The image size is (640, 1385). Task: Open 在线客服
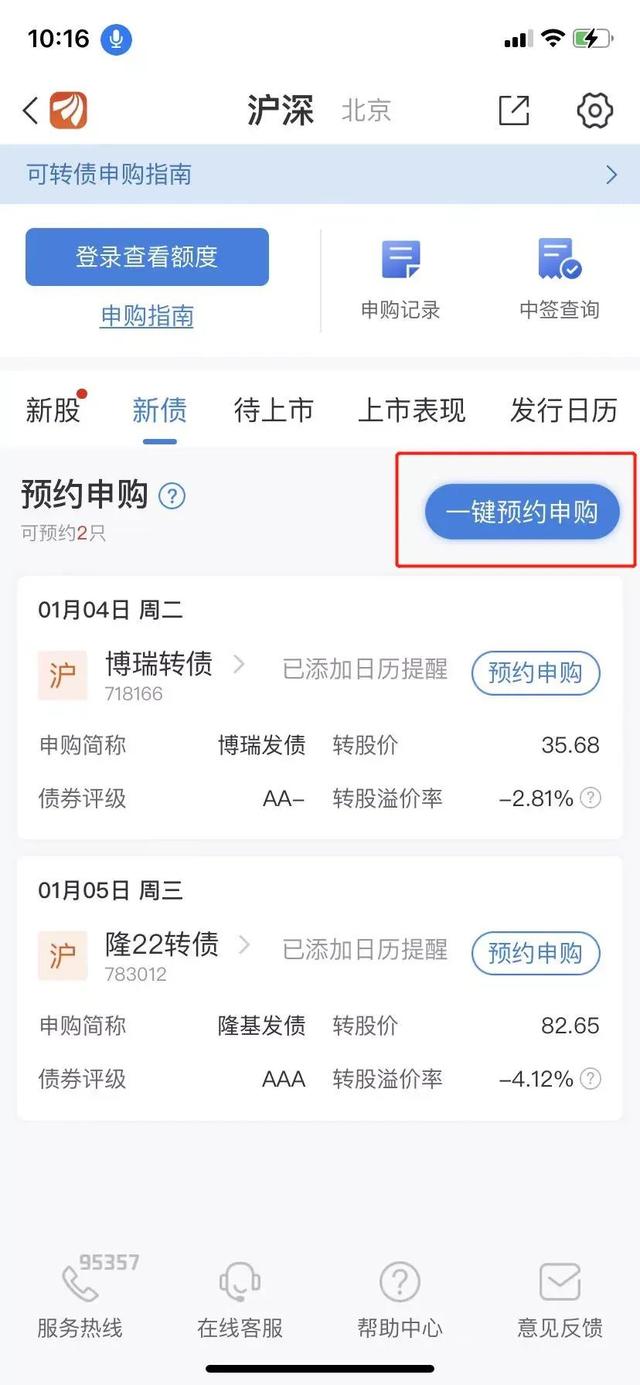[240, 1300]
